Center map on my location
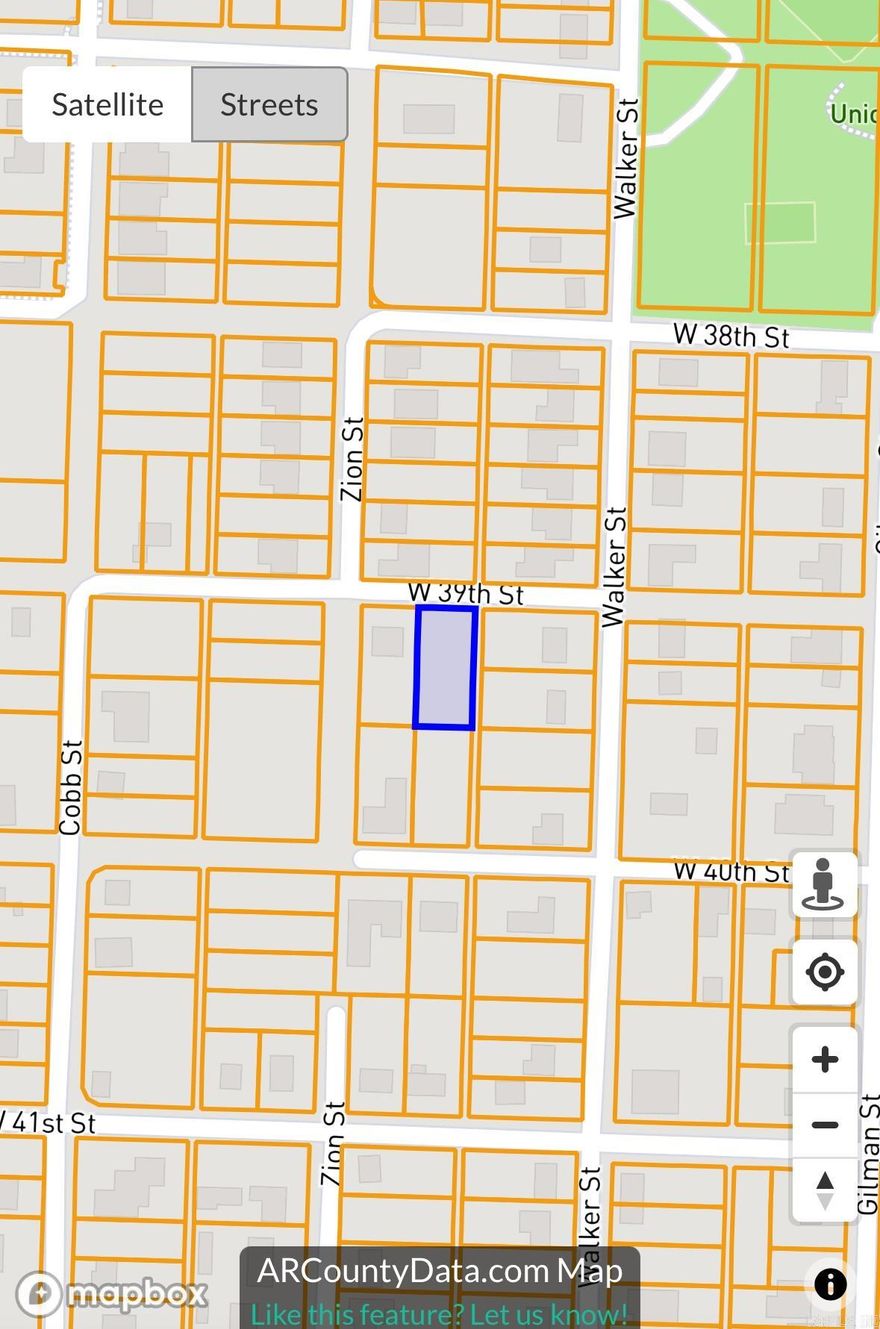The image size is (880, 1329). pos(824,972)
